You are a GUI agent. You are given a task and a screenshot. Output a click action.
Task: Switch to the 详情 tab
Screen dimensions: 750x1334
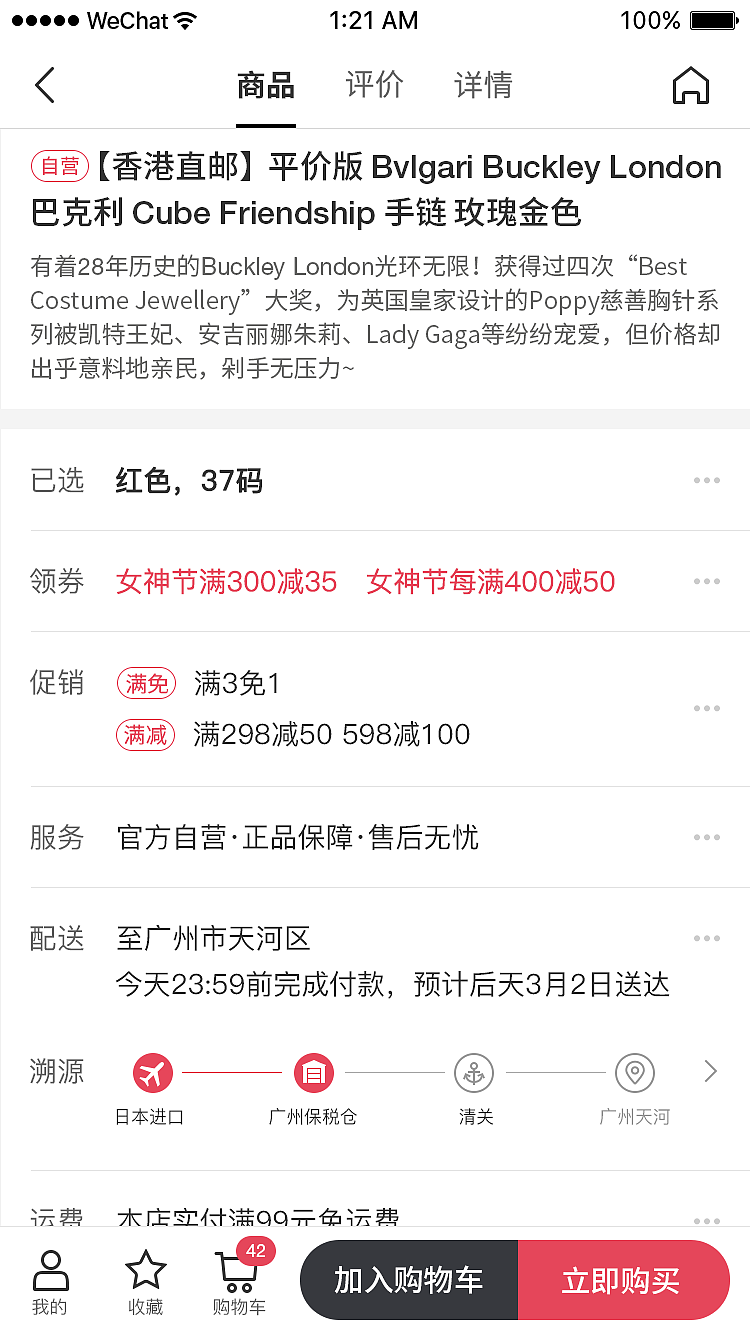[x=483, y=85]
